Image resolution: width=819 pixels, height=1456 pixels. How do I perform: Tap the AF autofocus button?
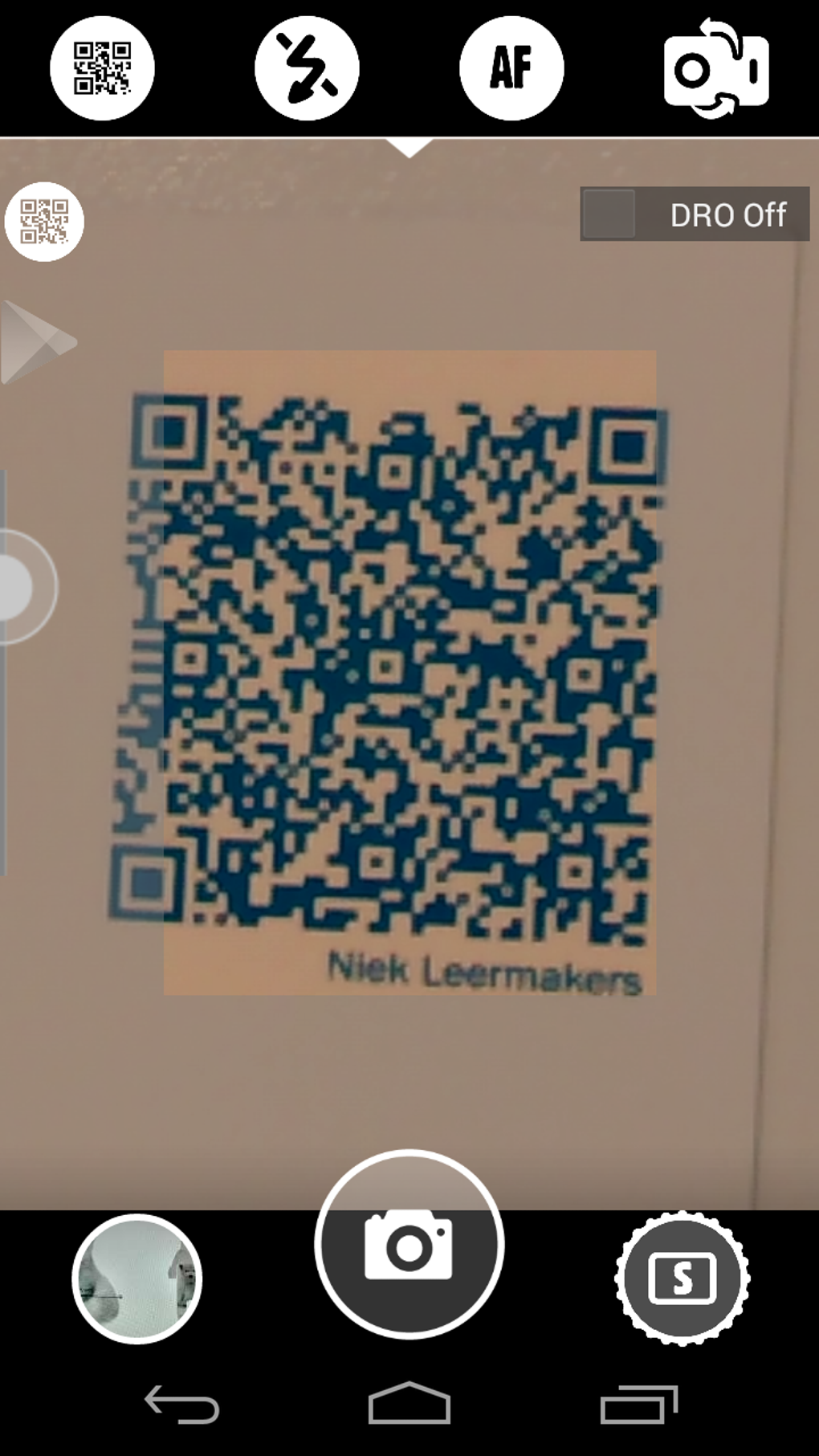511,68
